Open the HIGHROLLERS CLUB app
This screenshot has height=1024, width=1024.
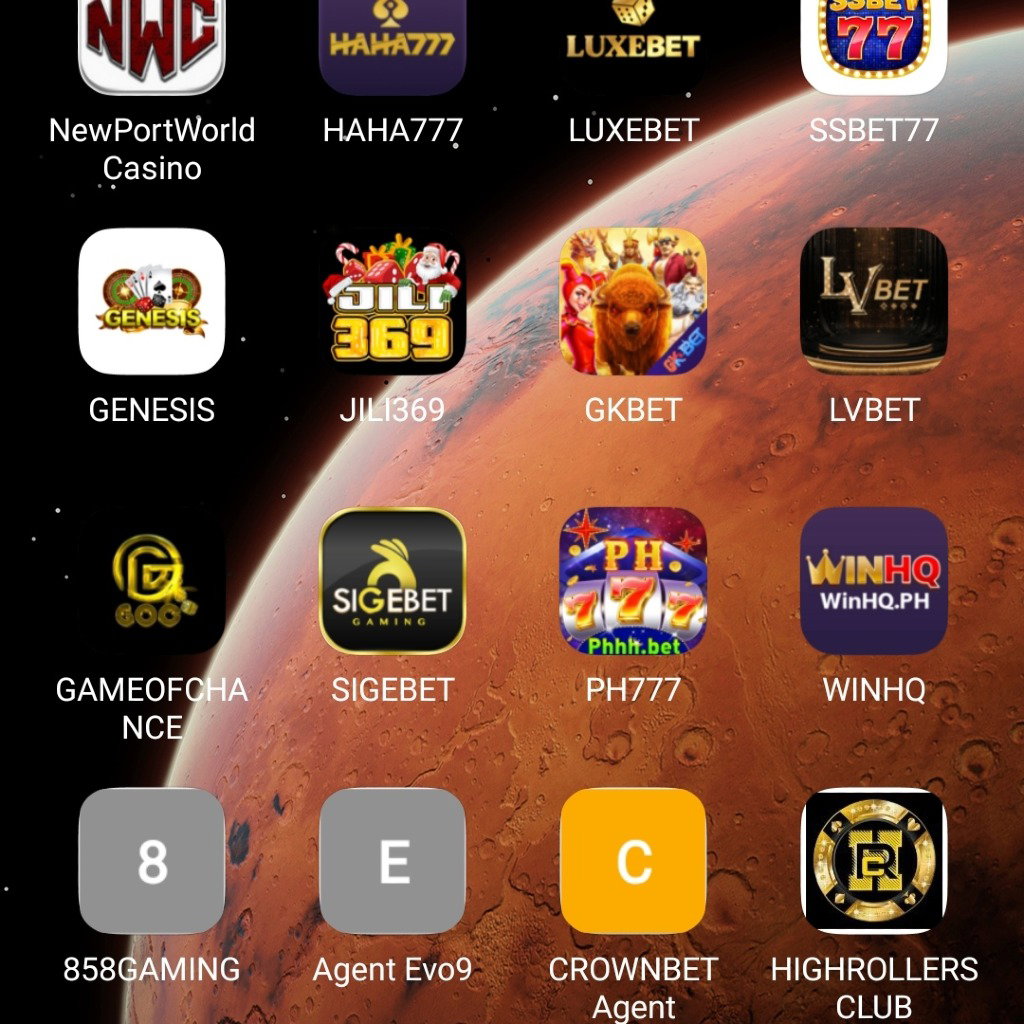pos(873,861)
